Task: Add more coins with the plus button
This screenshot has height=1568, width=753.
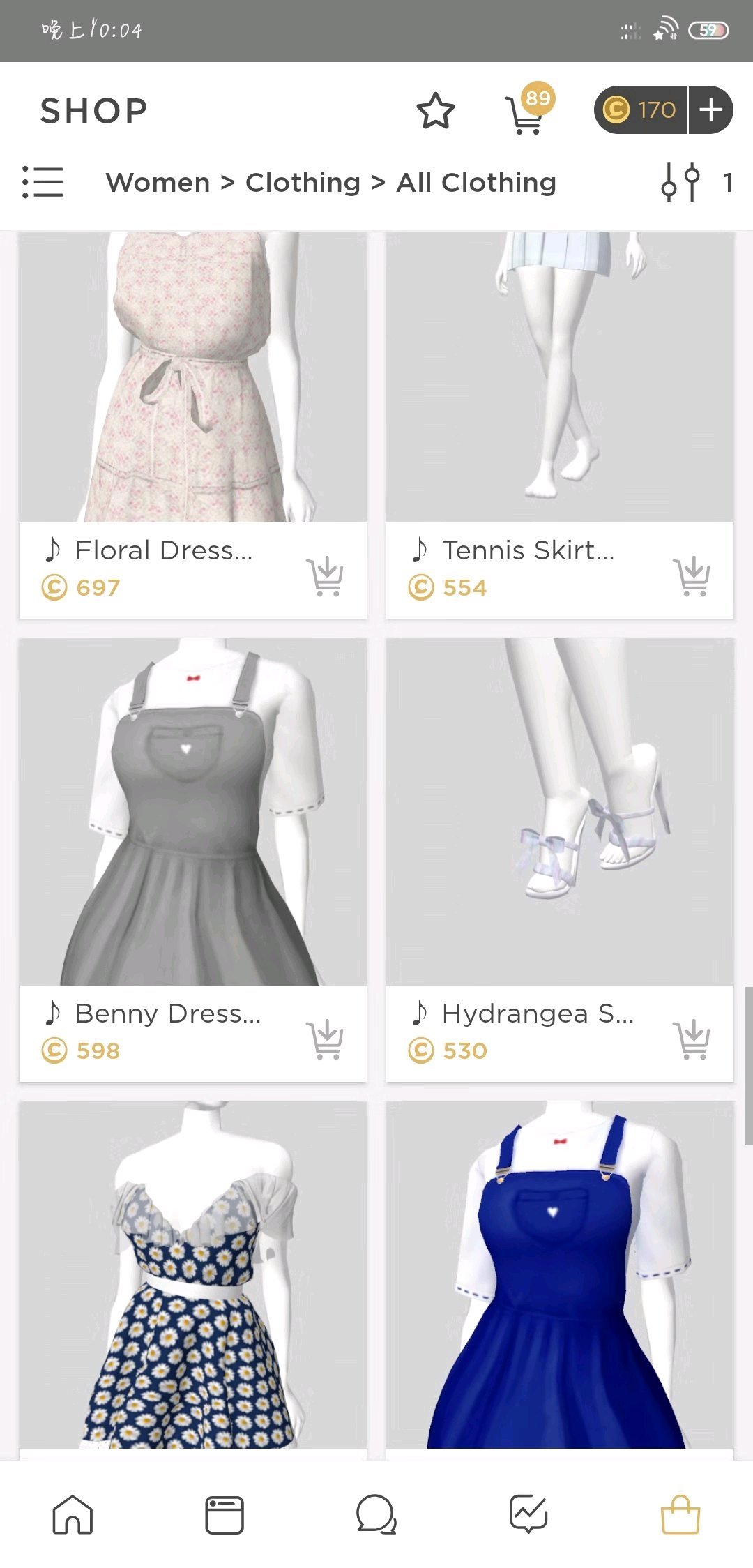Action: 710,110
